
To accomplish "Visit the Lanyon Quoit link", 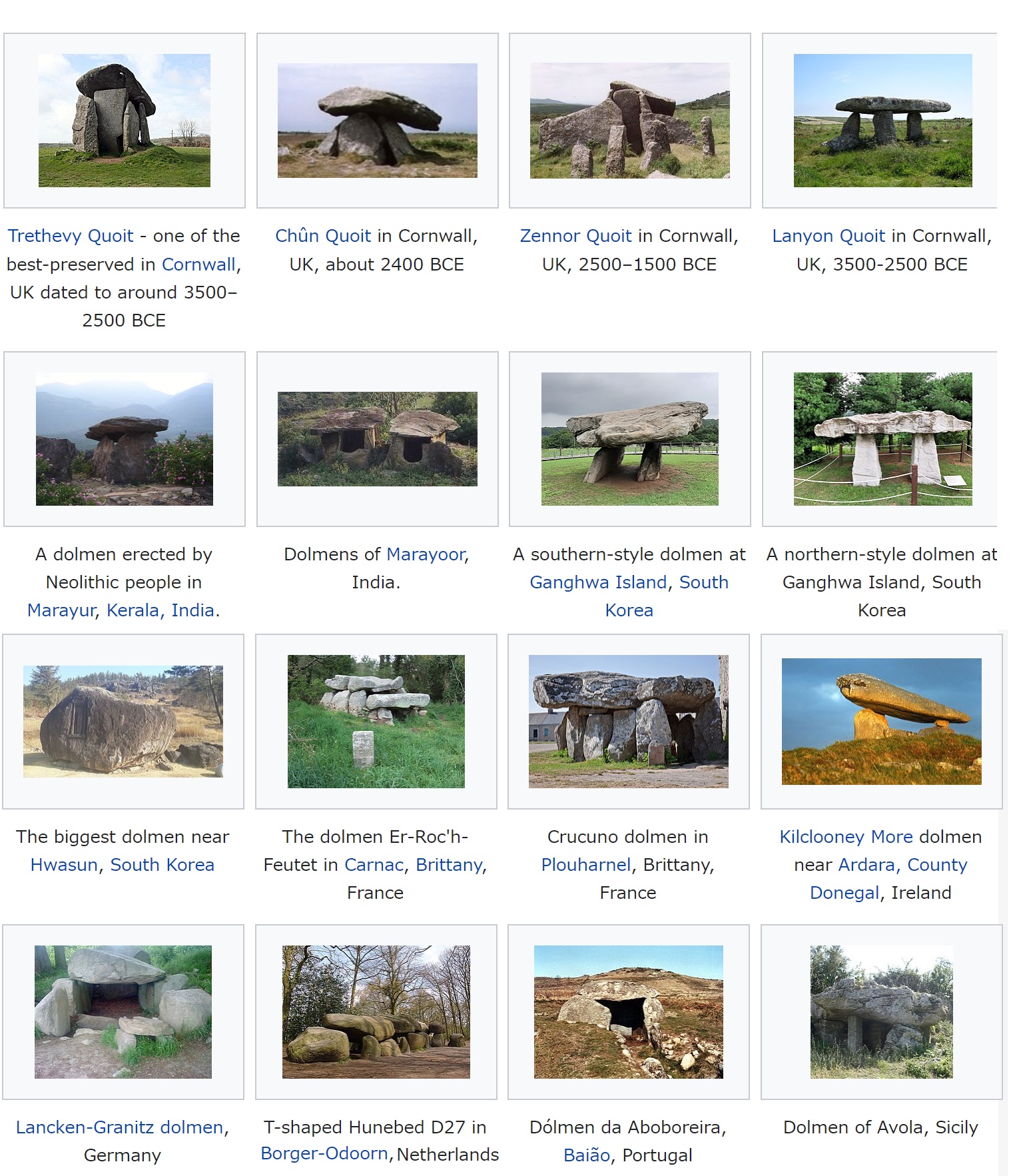I will (829, 236).
